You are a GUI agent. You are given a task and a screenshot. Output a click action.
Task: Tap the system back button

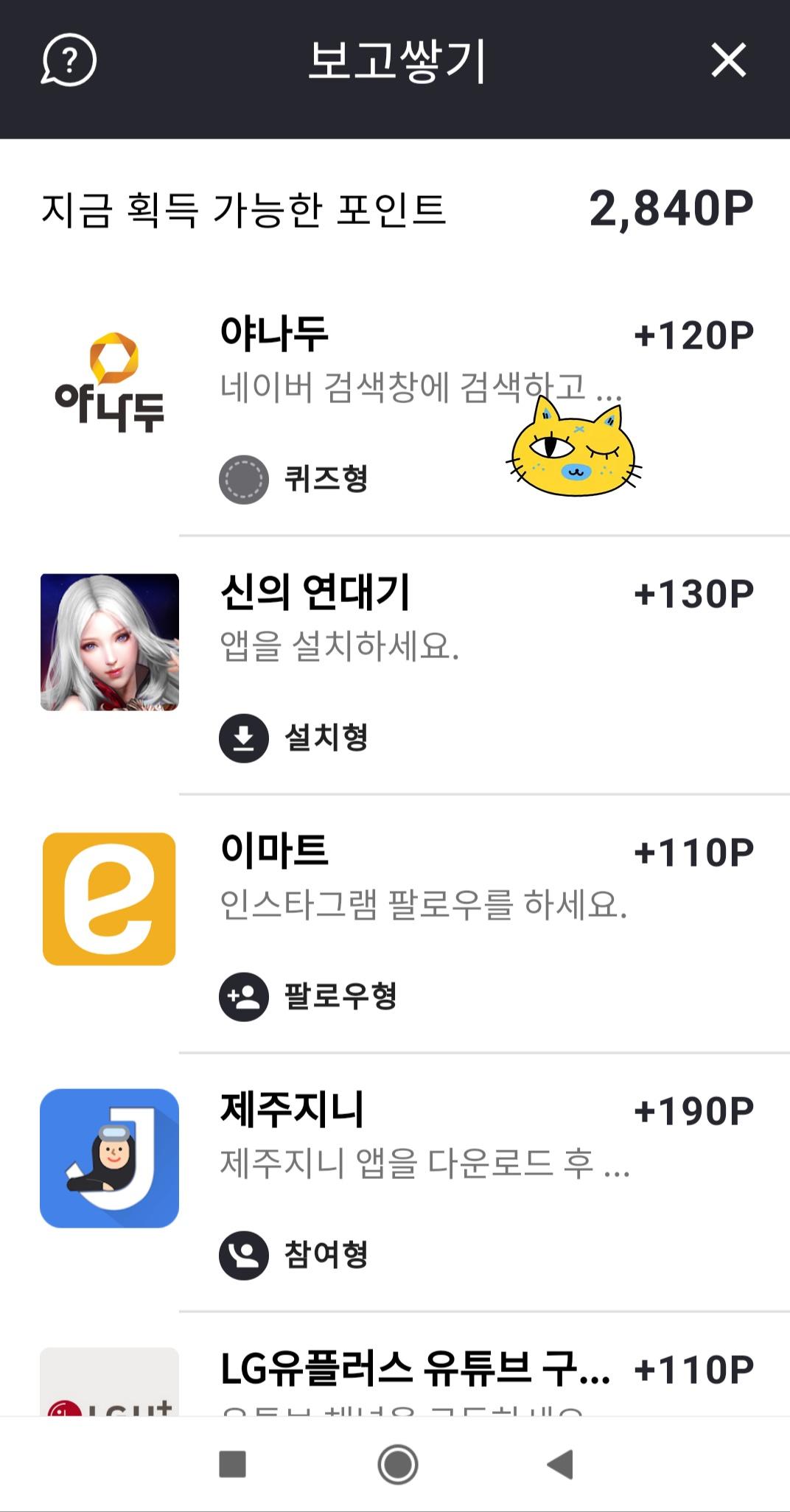coord(560,1464)
